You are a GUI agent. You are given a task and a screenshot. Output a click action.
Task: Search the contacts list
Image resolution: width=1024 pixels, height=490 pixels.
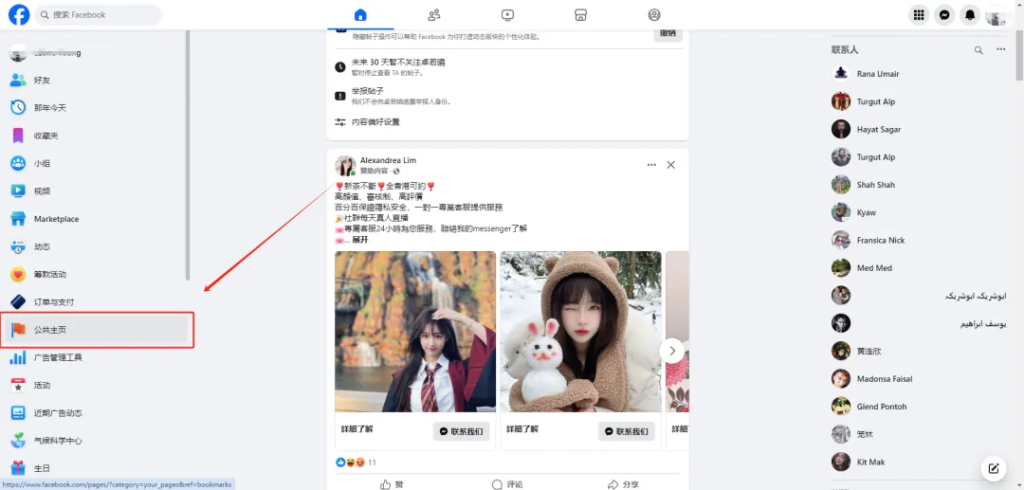pos(978,49)
